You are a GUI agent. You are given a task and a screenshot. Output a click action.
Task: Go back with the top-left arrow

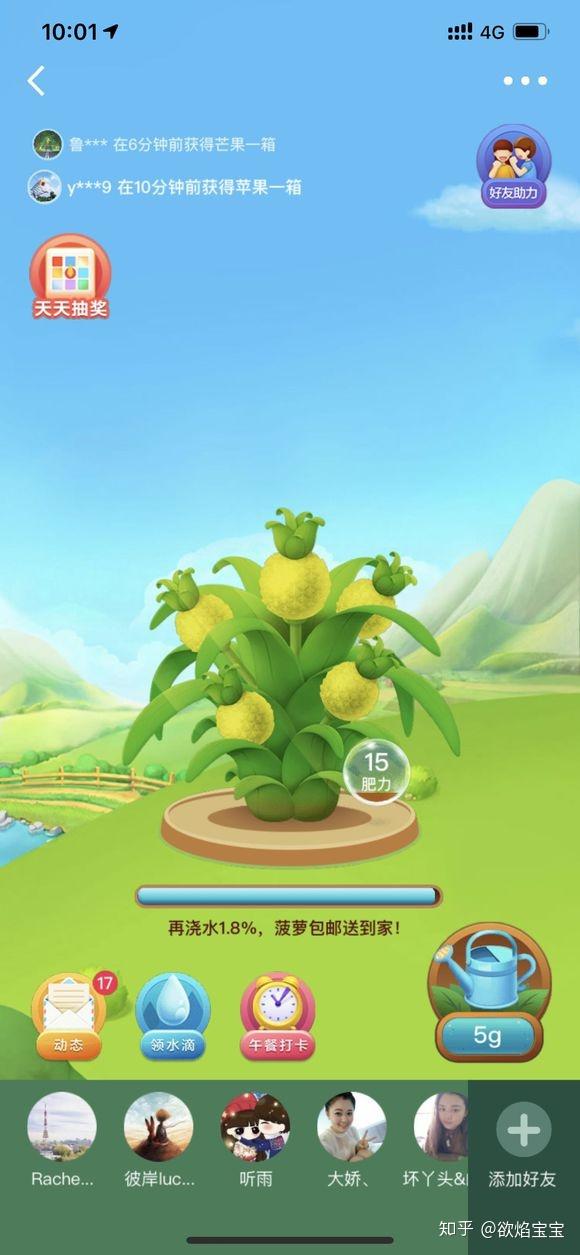36,81
